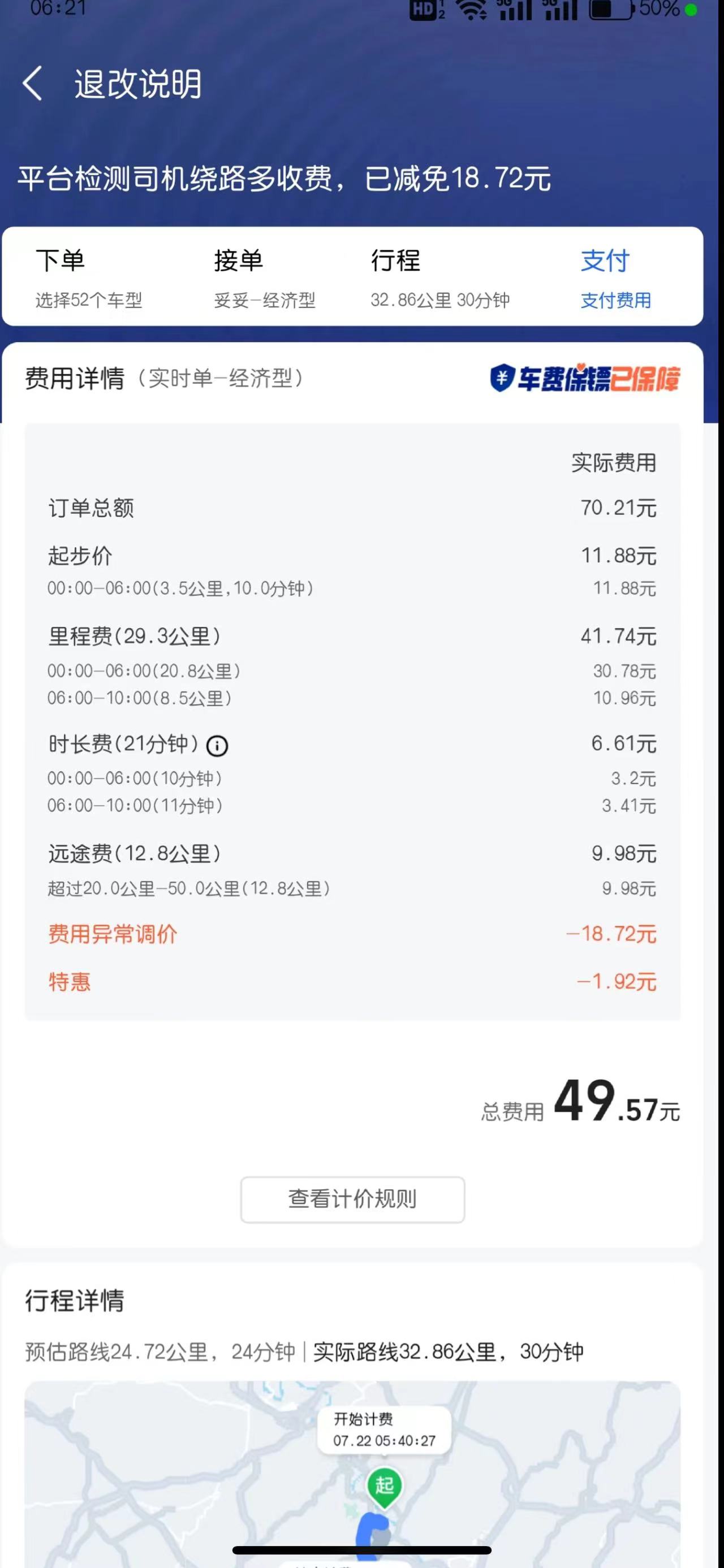Open the 时长费 info icon
Viewport: 724px width, 1568px height.
217,746
